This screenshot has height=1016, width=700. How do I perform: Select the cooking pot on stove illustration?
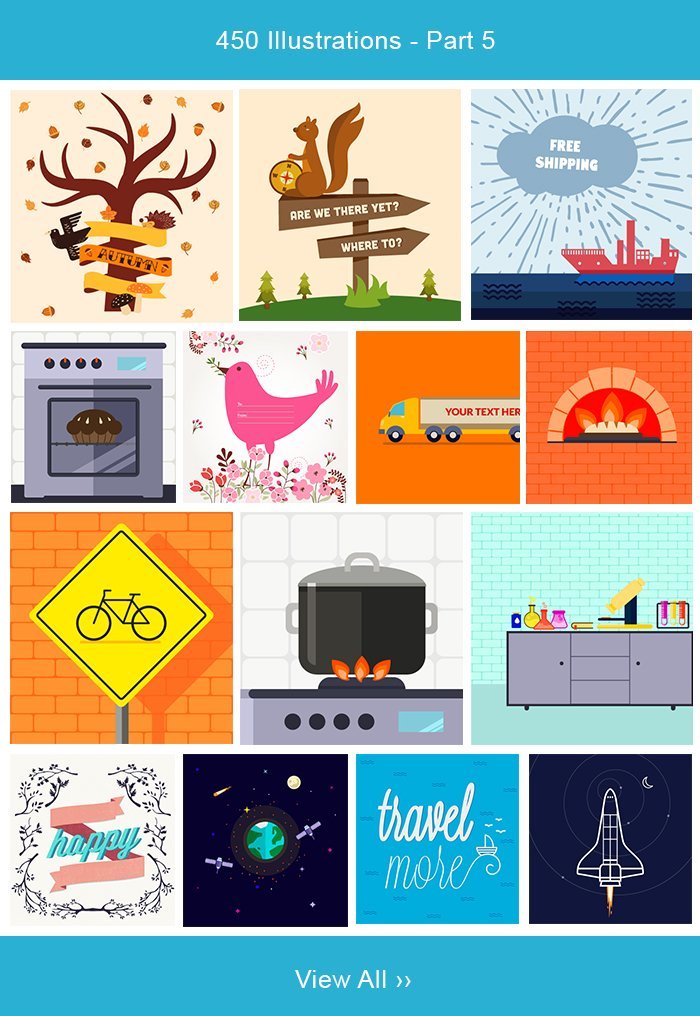pyautogui.click(x=351, y=628)
